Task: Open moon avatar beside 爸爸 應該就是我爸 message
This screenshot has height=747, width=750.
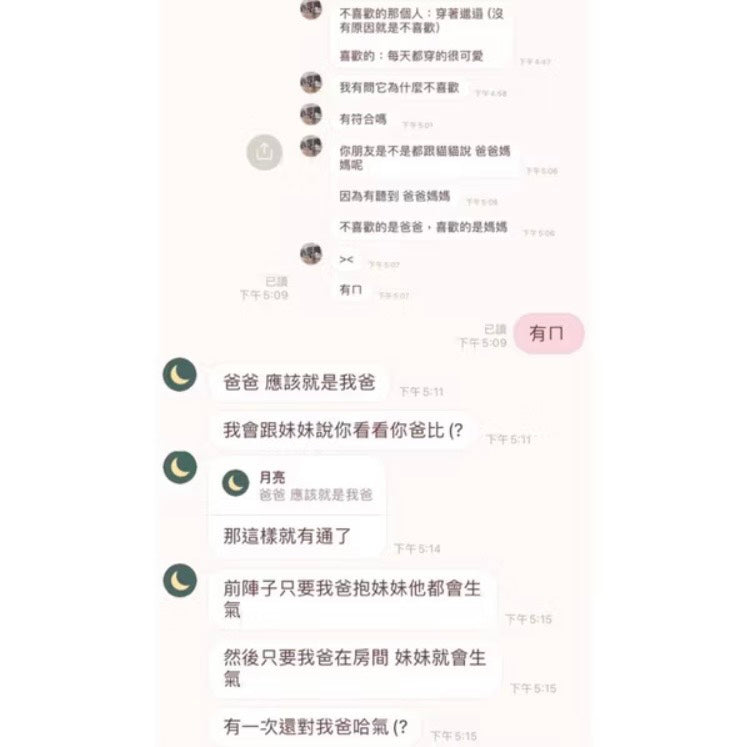Action: pos(180,375)
